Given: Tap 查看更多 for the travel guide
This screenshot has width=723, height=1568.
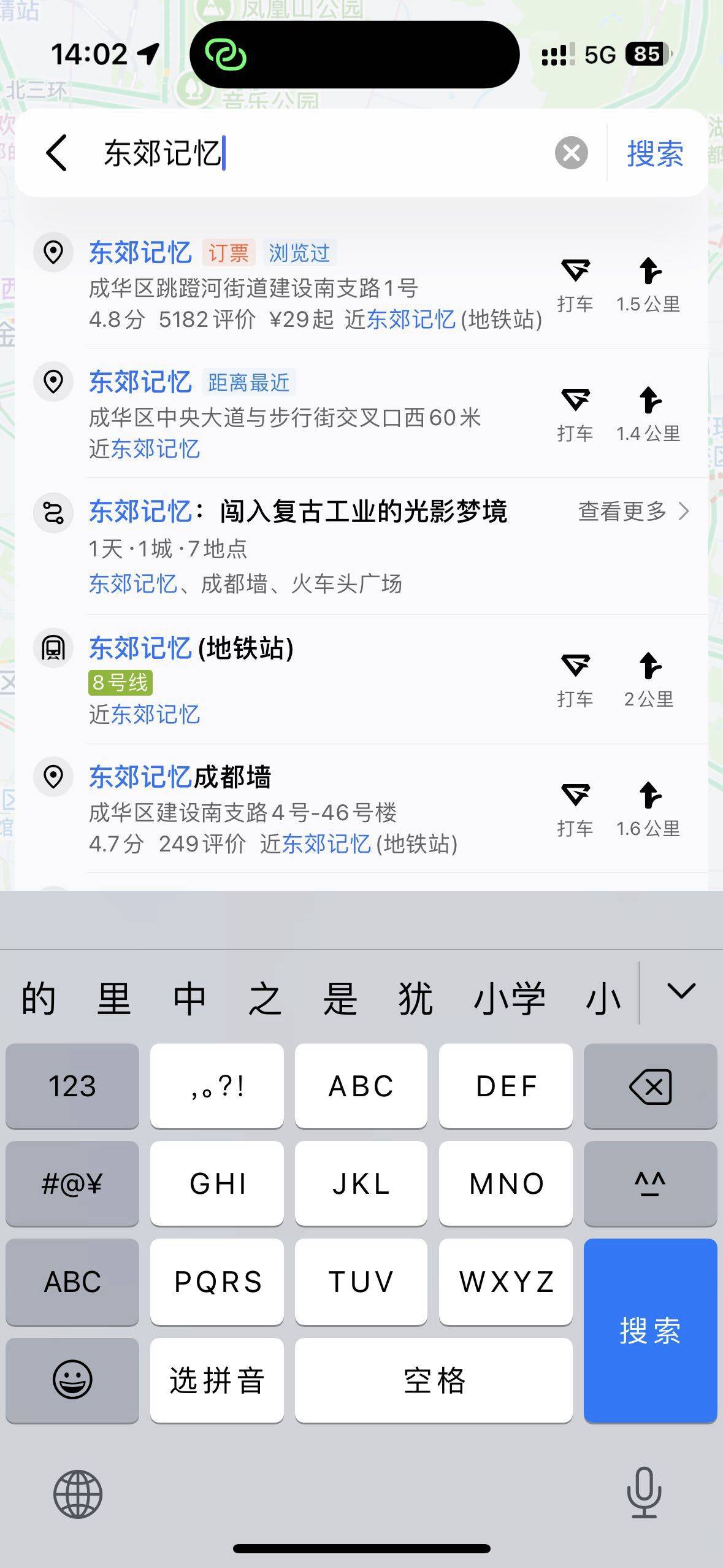Looking at the screenshot, I should click(633, 511).
